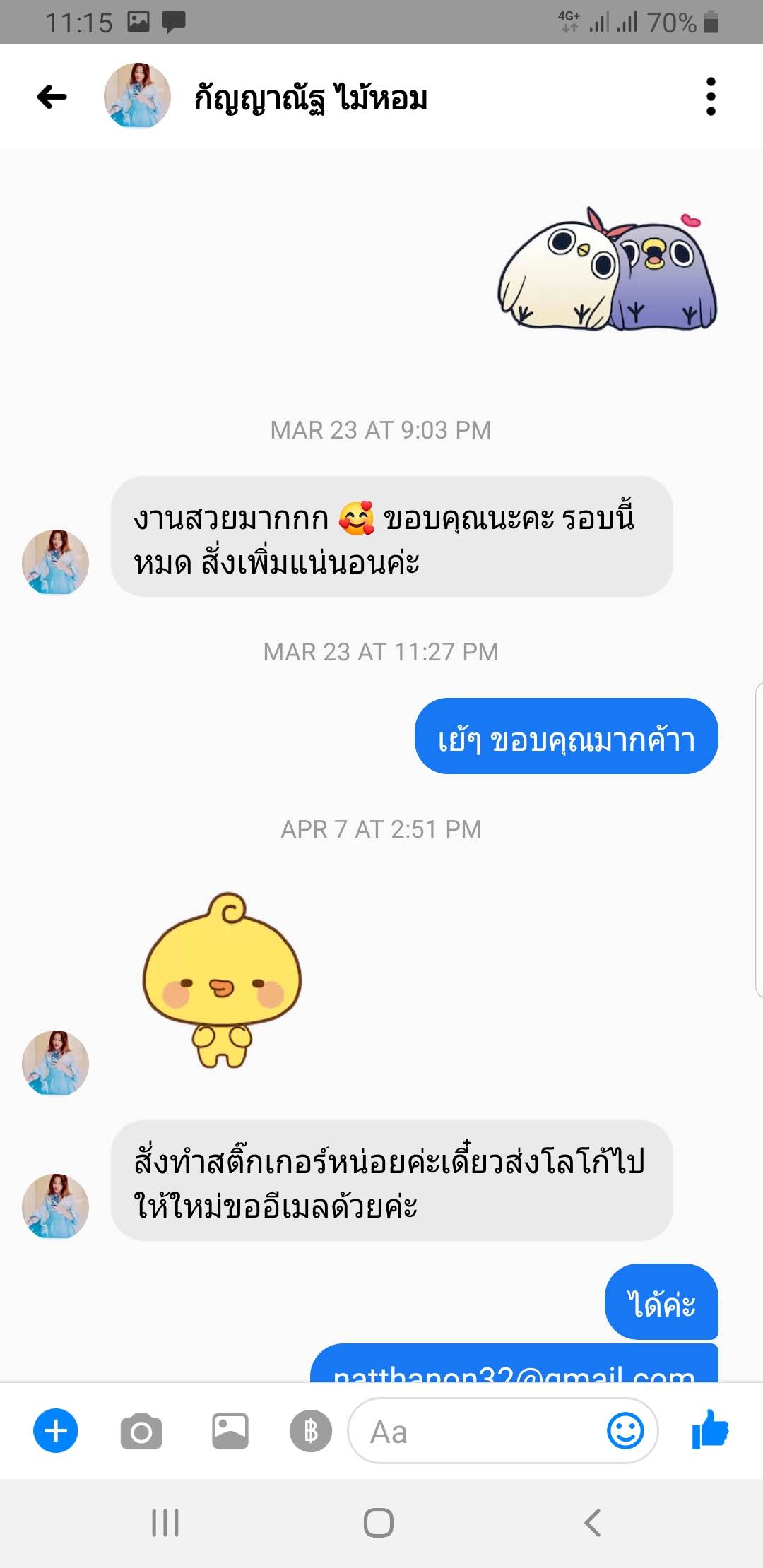The image size is (763, 1568).
Task: Launch the camera to take a photo
Action: click(x=141, y=1432)
